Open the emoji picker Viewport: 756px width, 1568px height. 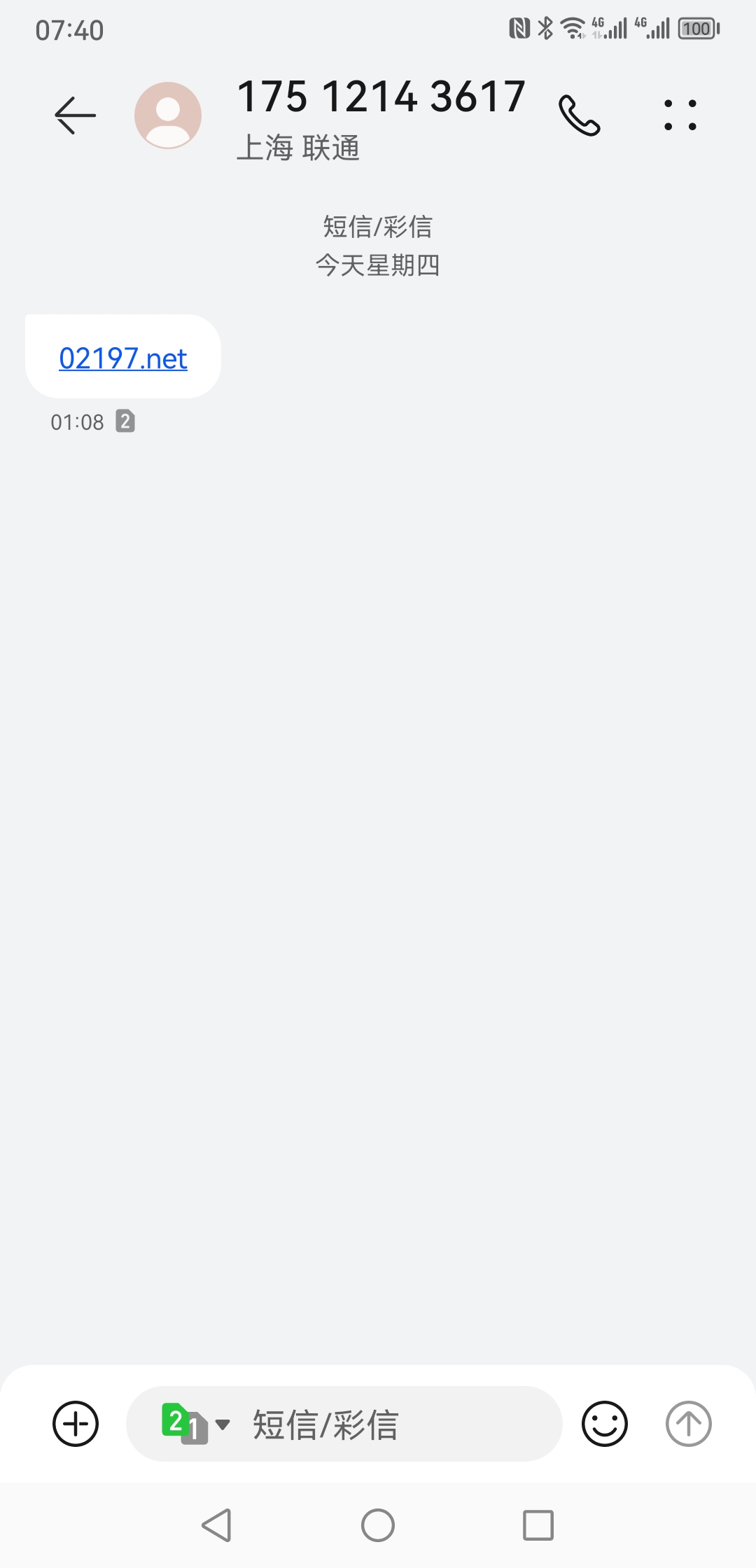(x=604, y=1423)
